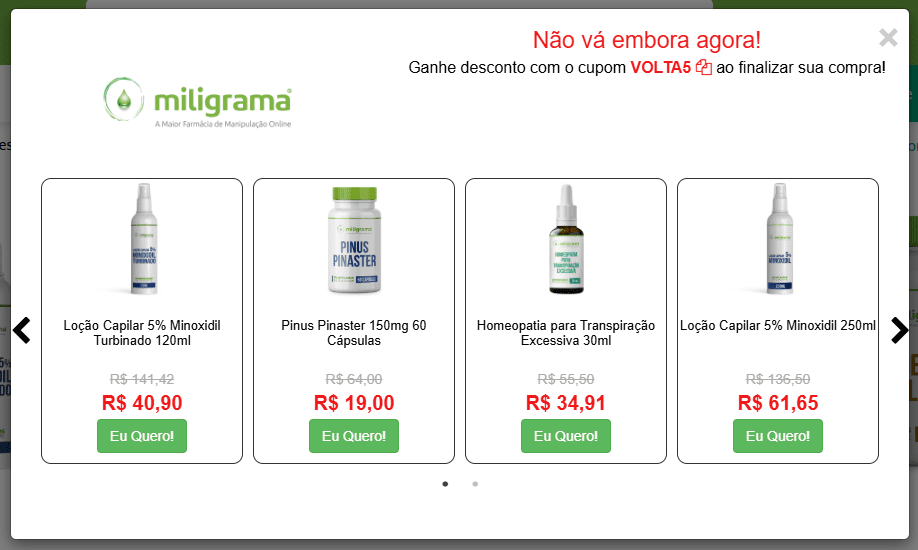Screen dimensions: 918x550
Task: Open Loção Capilar Minoxidil Turbinado 120ml product
Action: 142,333
